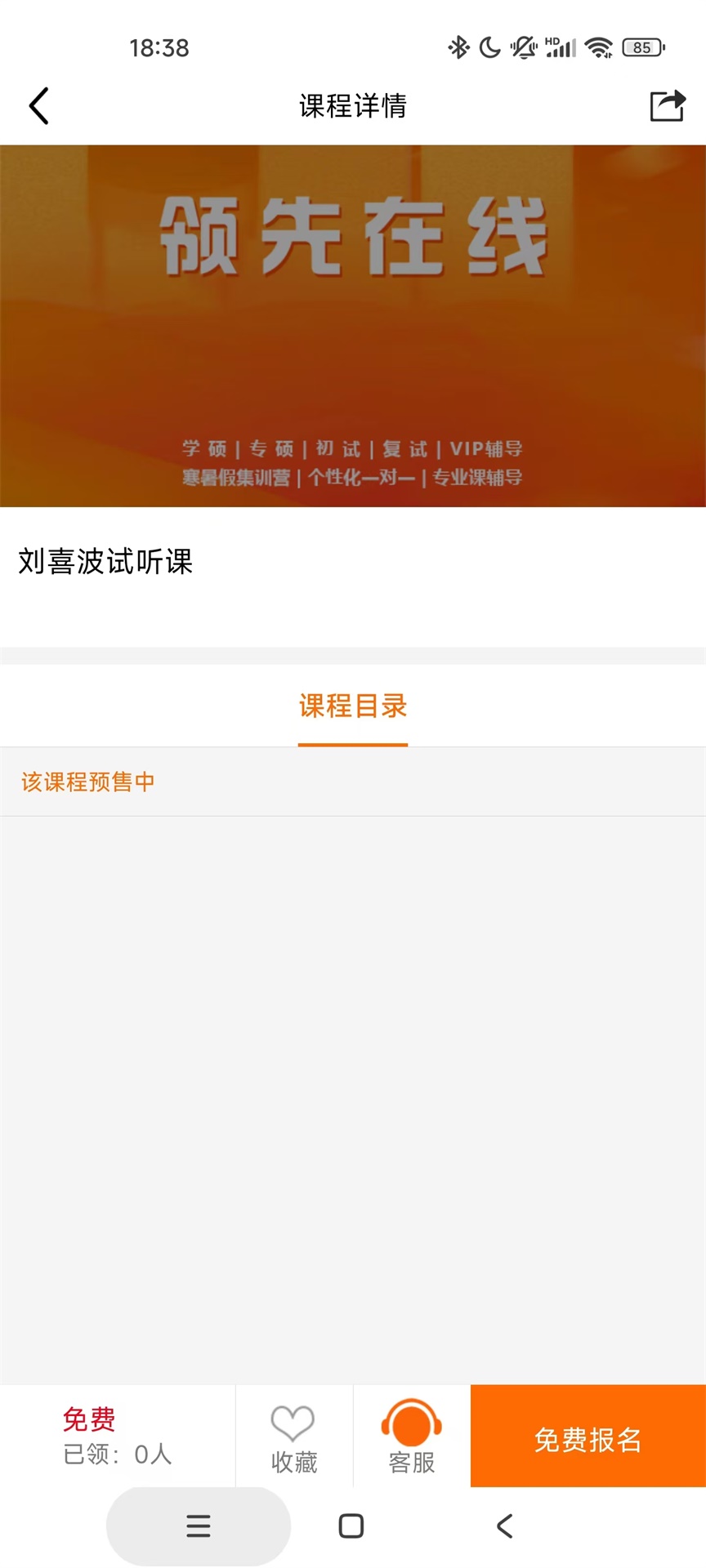Collapse the course catalog section
The image size is (706, 1568).
click(x=353, y=706)
